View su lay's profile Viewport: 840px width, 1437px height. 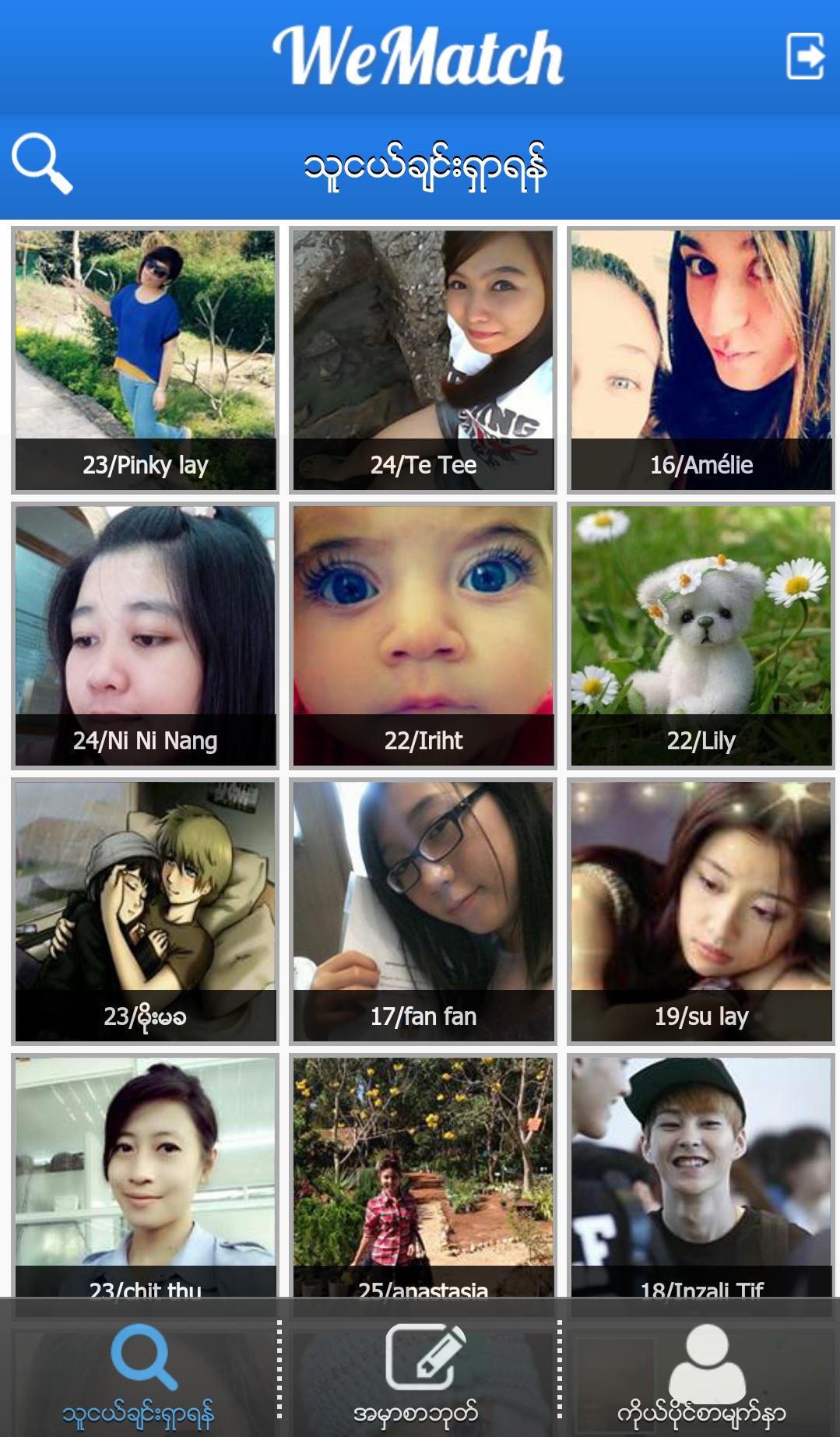coord(701,911)
